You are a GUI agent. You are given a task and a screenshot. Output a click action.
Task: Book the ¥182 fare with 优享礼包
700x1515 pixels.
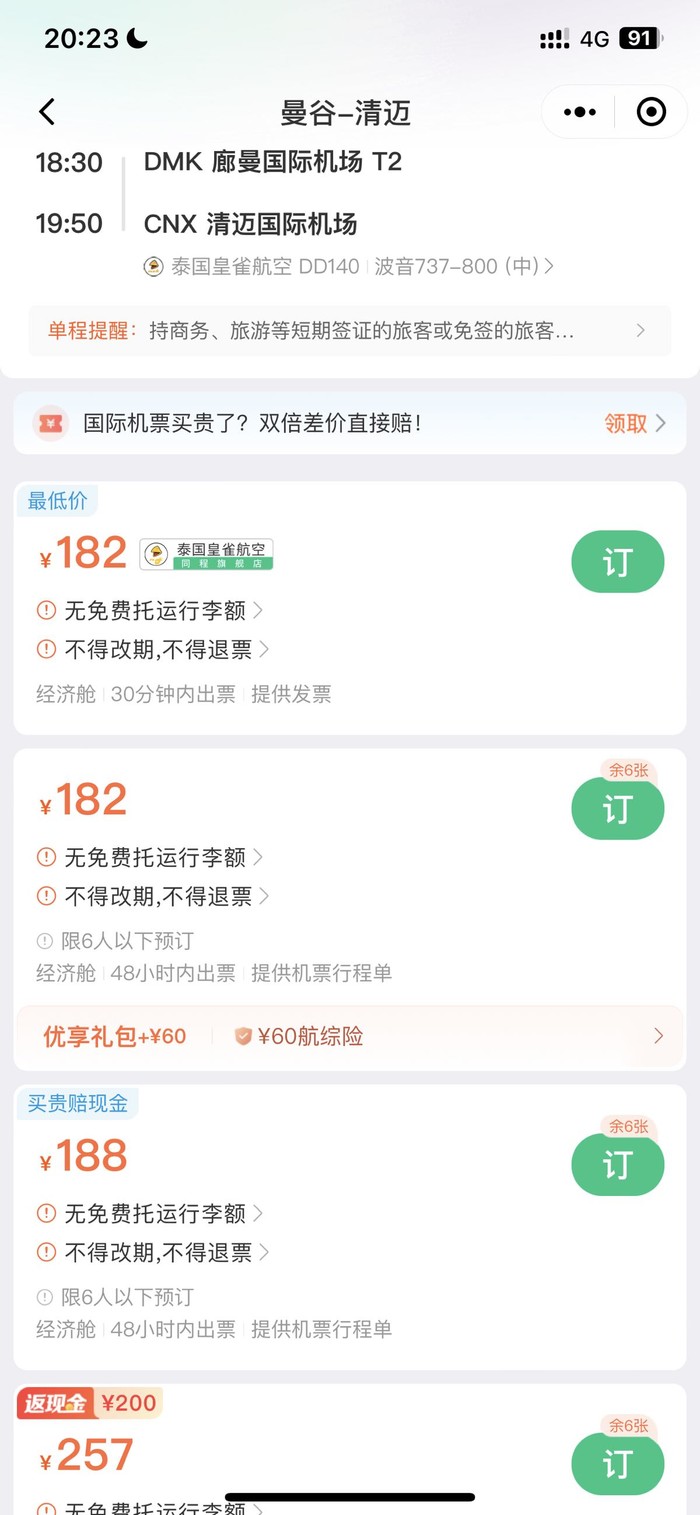pos(617,808)
